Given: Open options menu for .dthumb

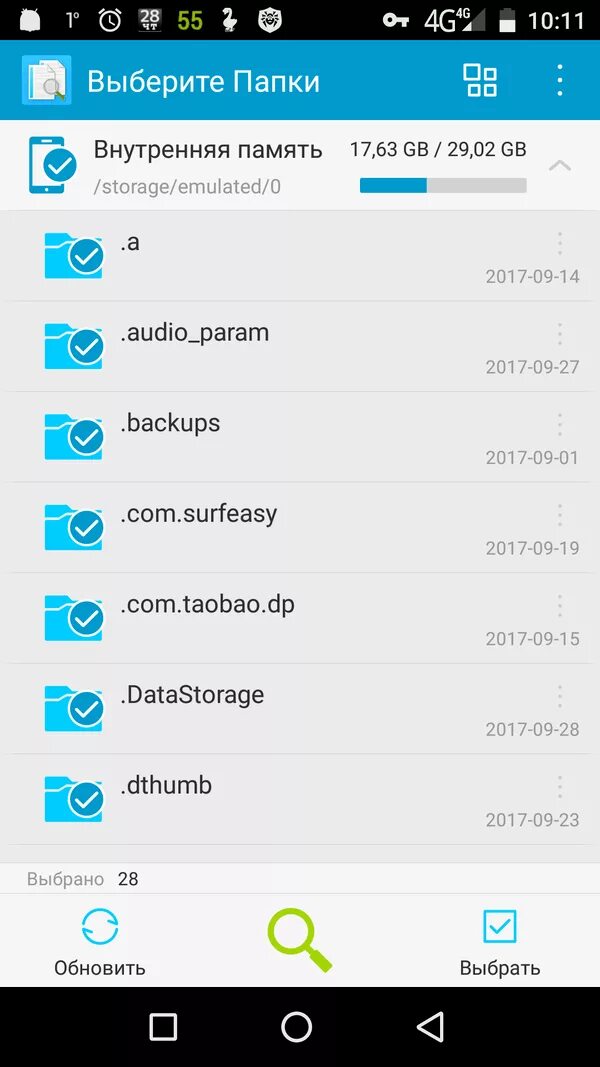Looking at the screenshot, I should (x=559, y=787).
